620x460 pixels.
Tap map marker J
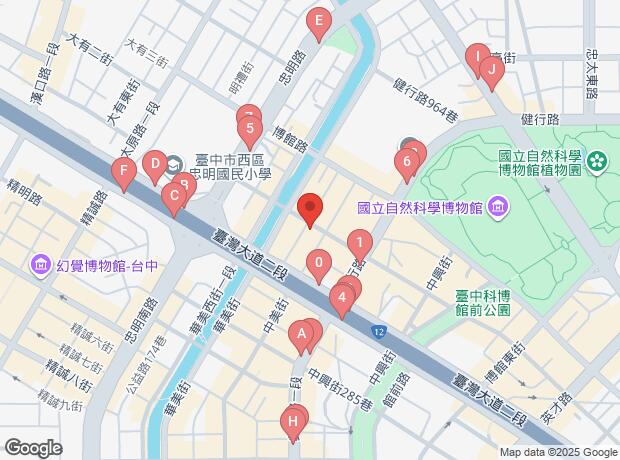coord(490,69)
